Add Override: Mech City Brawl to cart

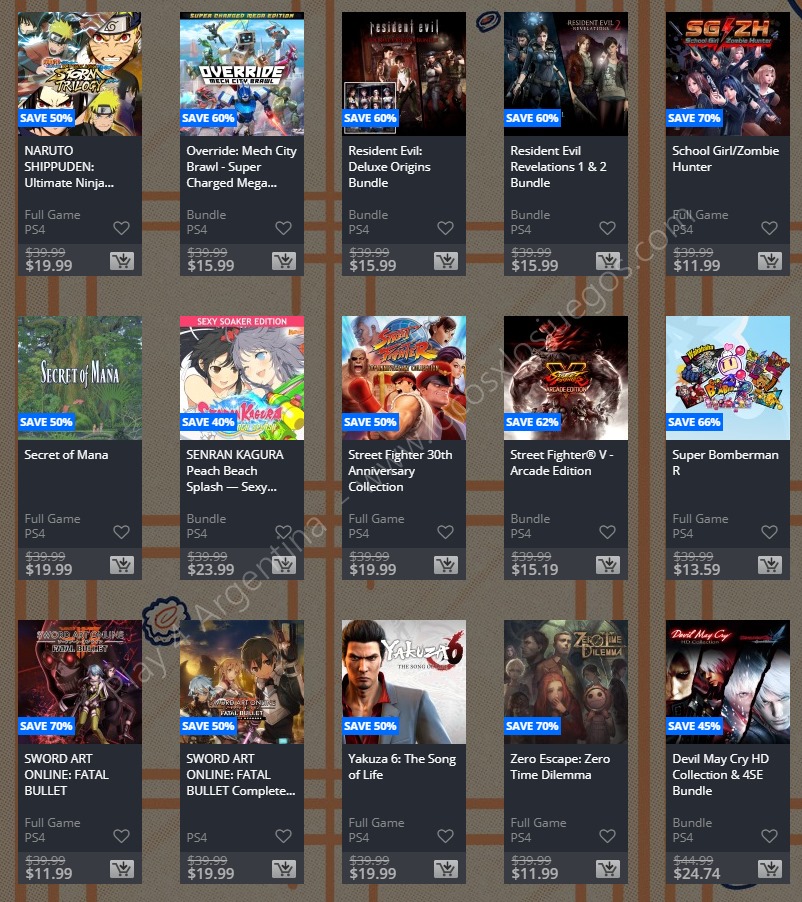(x=283, y=261)
